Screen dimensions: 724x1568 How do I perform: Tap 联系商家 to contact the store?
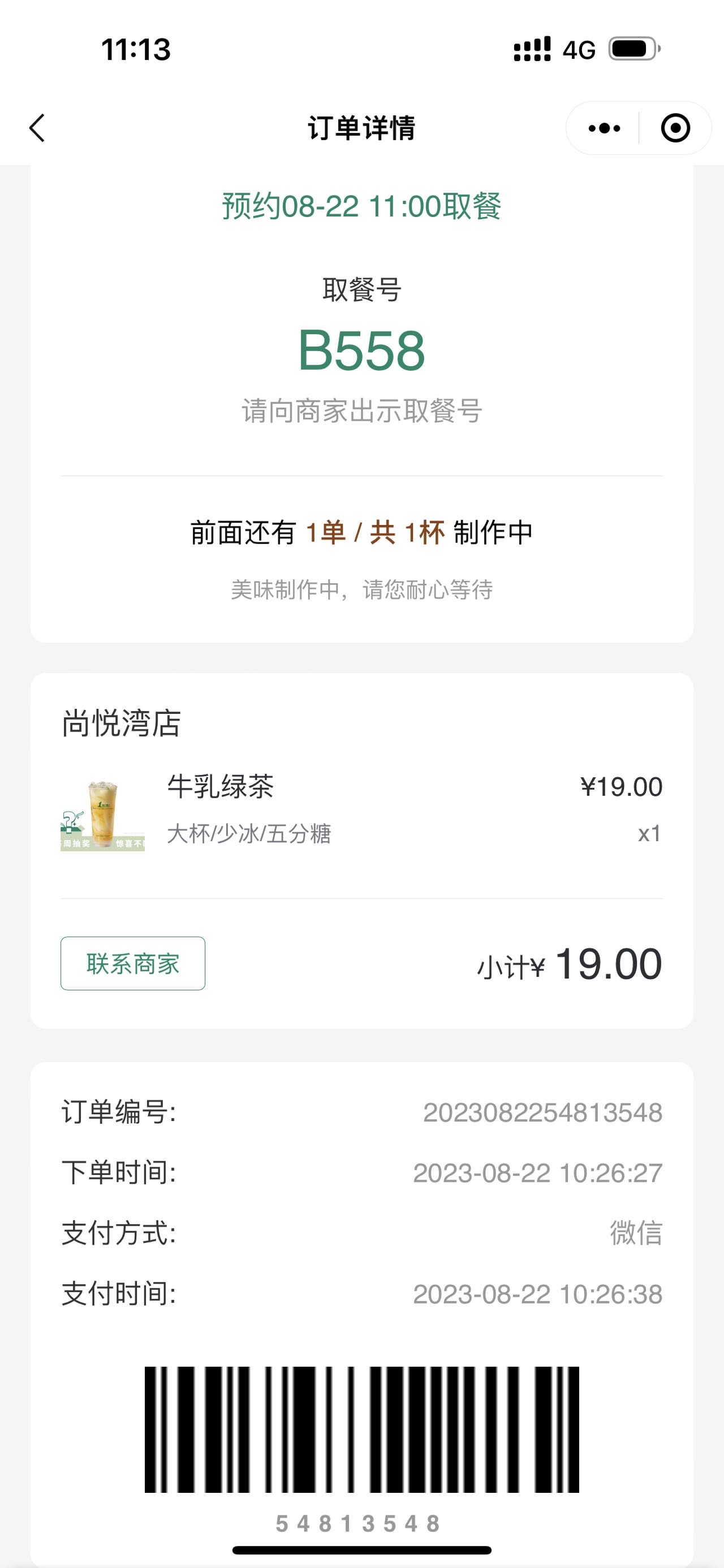point(133,963)
